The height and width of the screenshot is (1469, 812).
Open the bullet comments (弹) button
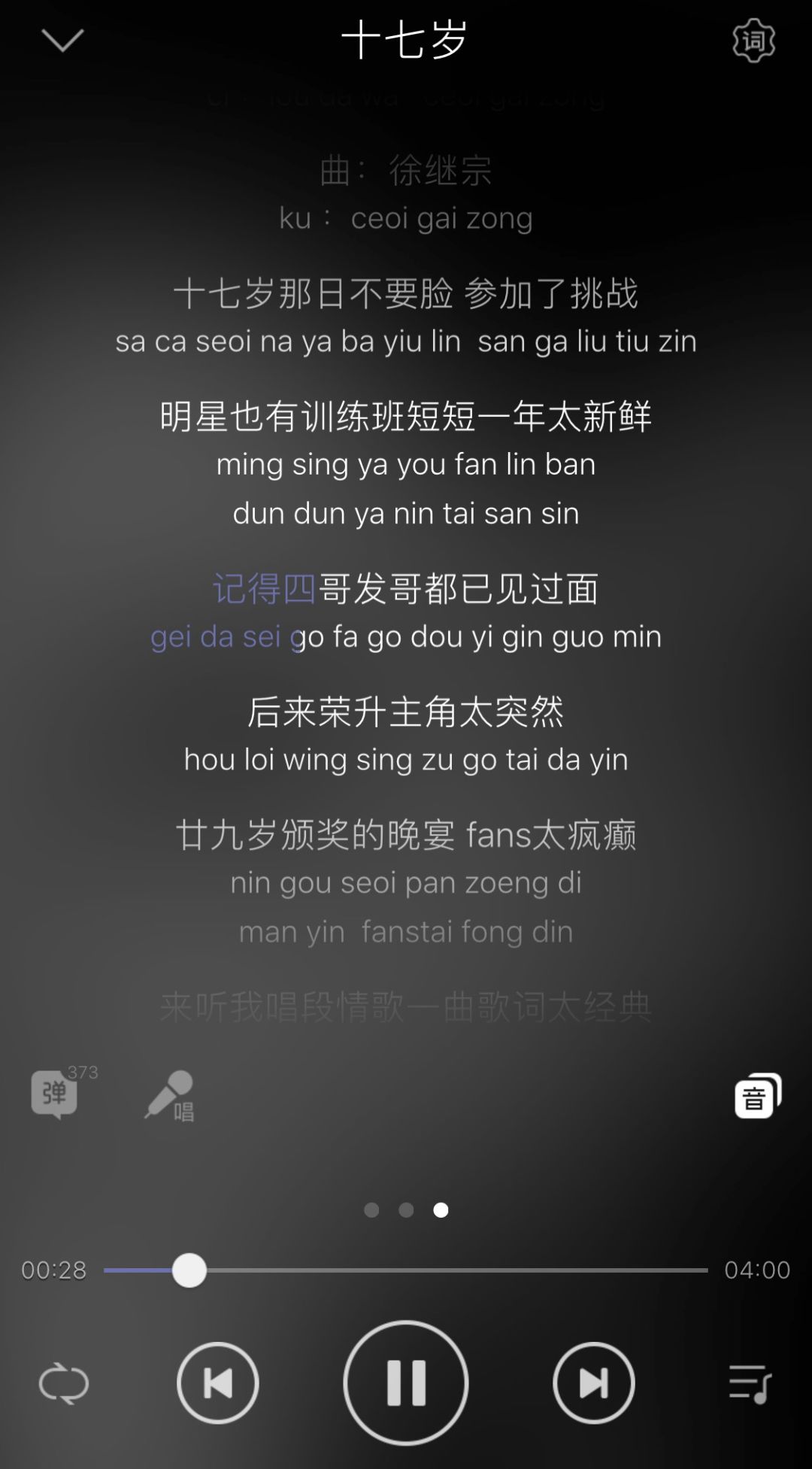(x=54, y=1094)
